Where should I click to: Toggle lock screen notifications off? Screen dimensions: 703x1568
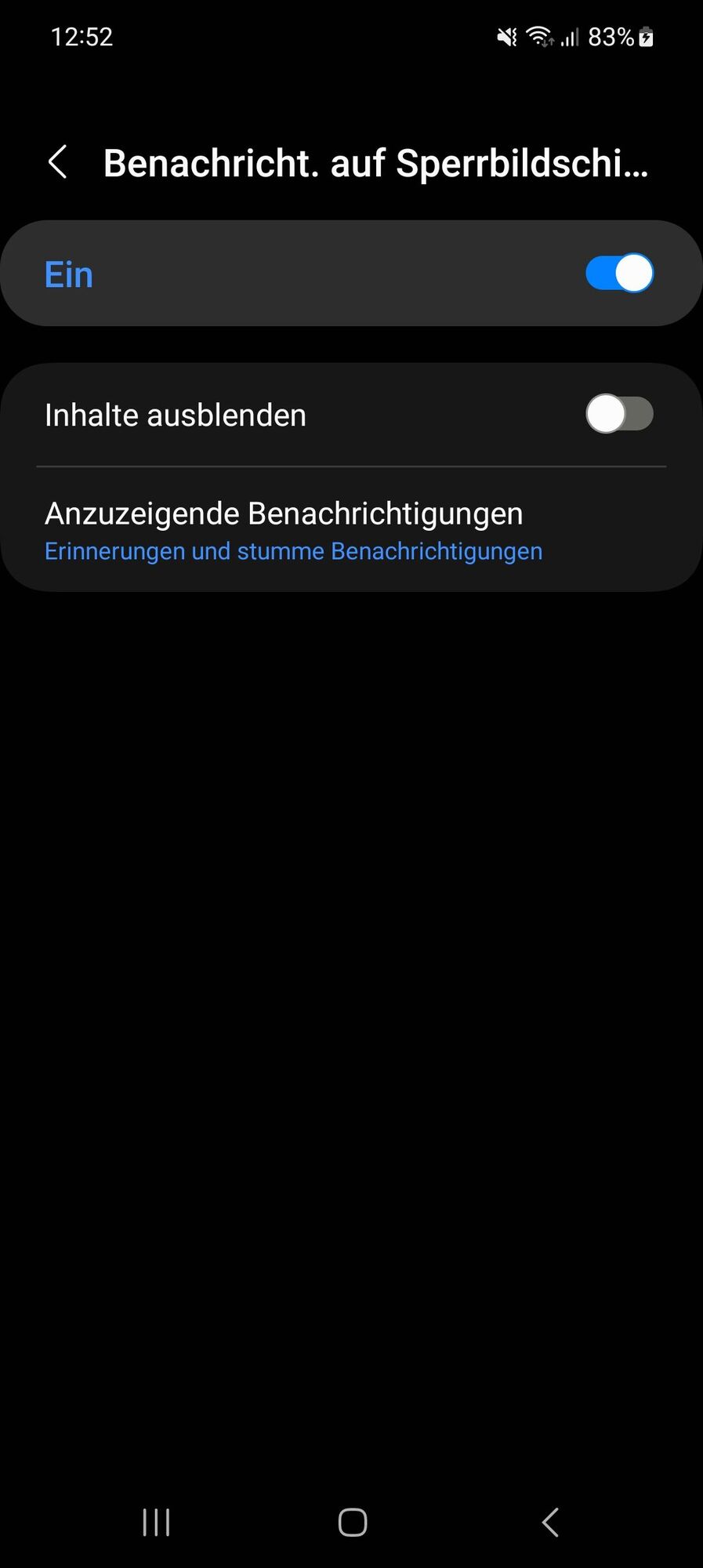pos(618,272)
